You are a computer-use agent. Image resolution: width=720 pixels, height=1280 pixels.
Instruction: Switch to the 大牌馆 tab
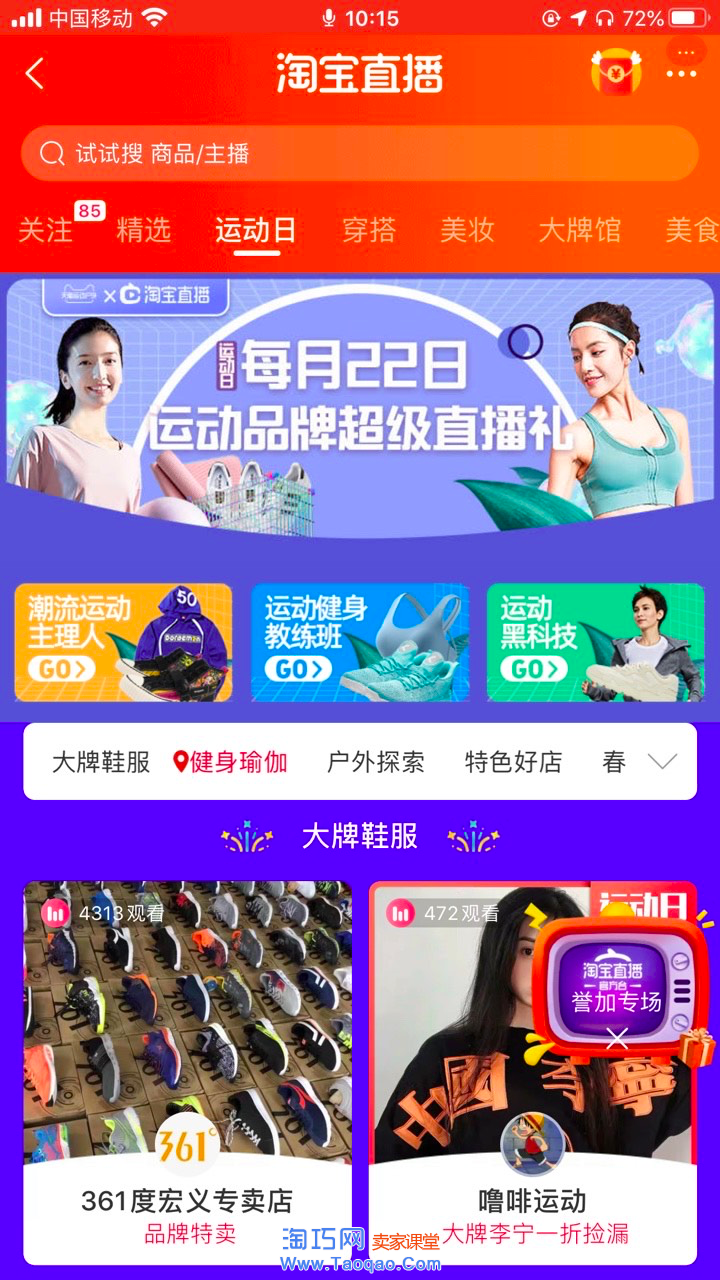tap(579, 230)
